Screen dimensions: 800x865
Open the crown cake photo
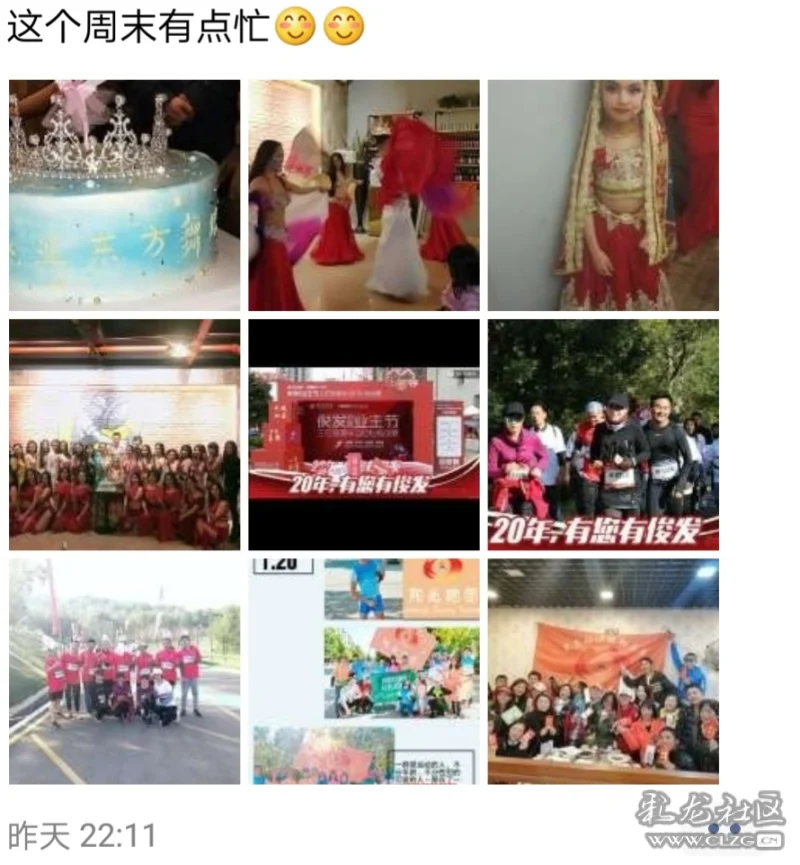click(124, 195)
